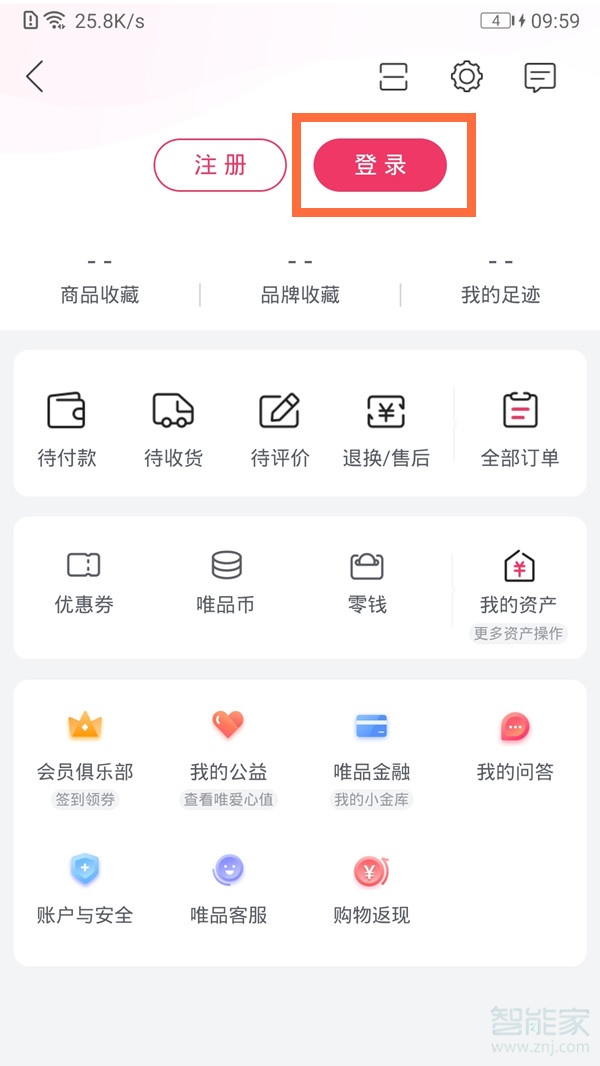Tap the 登录 login button
This screenshot has width=600, height=1066.
380,165
